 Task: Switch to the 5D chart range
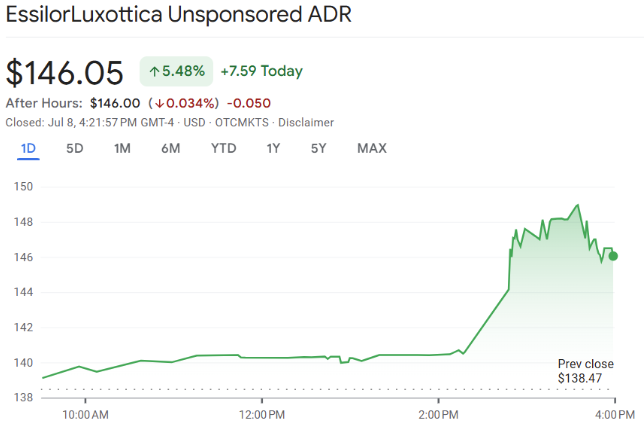click(75, 149)
